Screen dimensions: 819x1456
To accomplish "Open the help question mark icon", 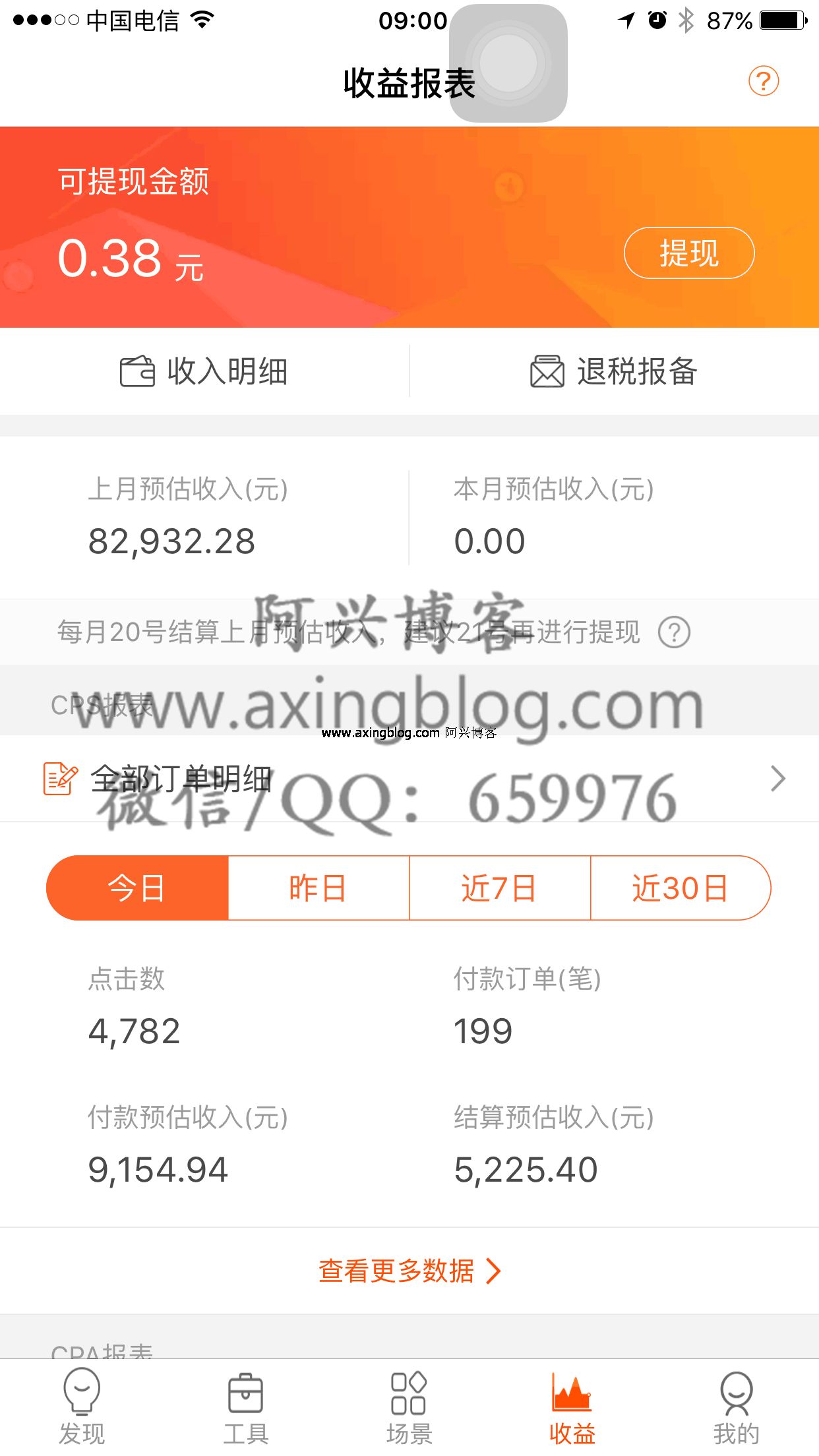I will [764, 81].
